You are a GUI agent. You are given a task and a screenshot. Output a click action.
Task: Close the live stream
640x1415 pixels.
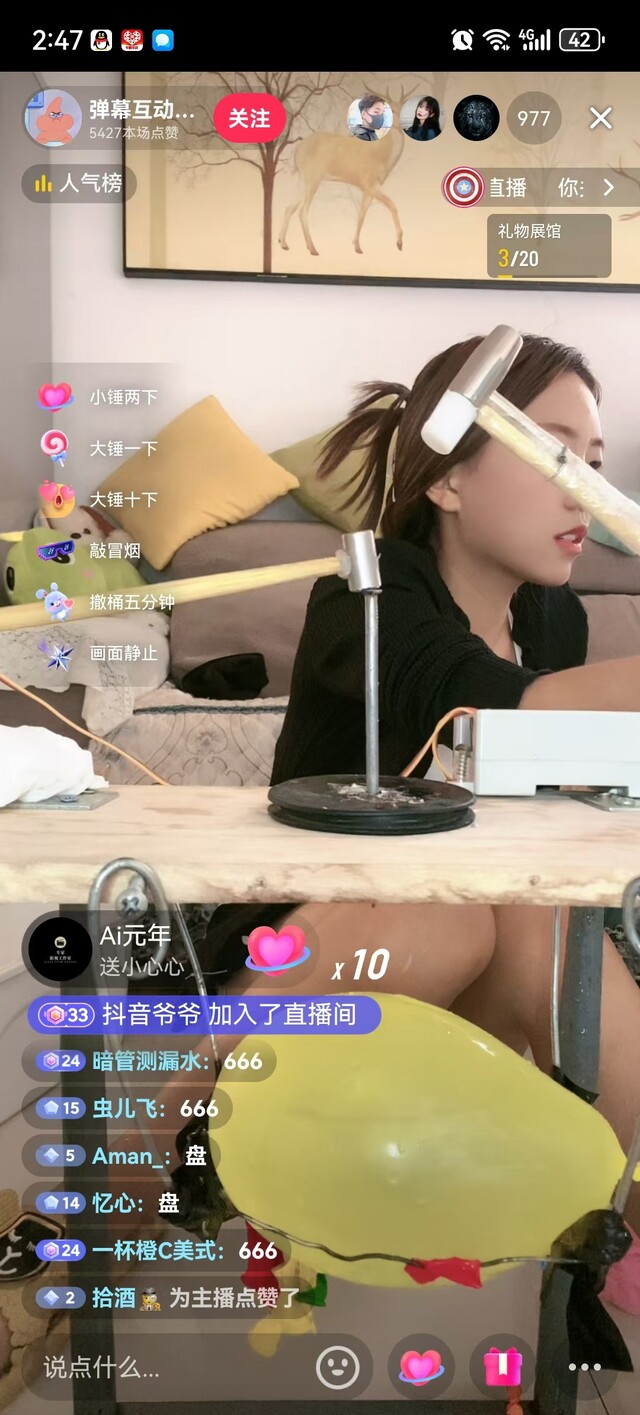(600, 119)
